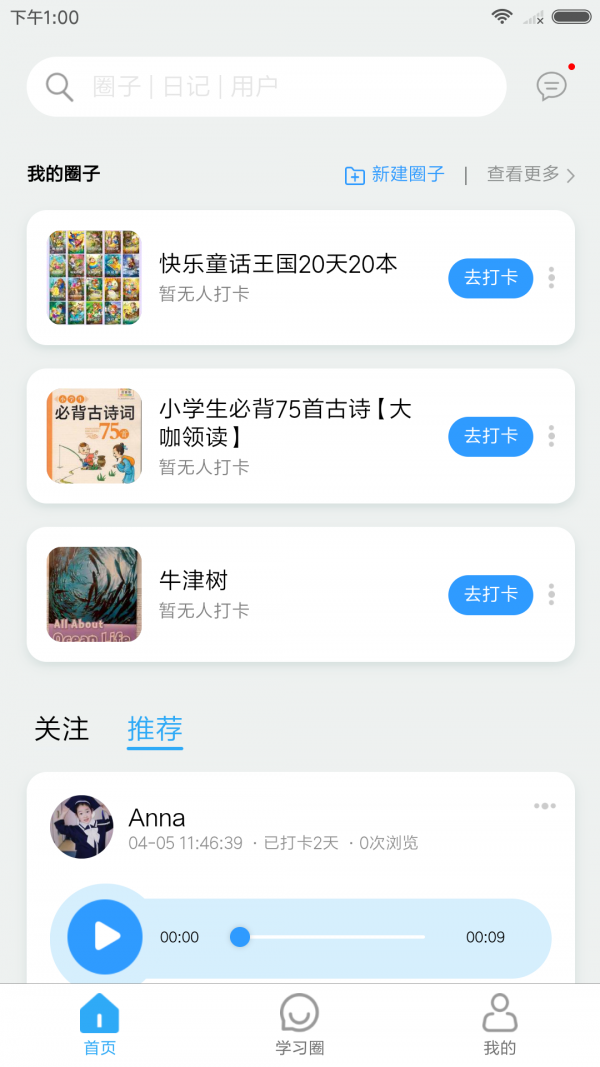The width and height of the screenshot is (600, 1067).
Task: Open more options for 快乐童话王国20天20本
Action: coord(551,278)
